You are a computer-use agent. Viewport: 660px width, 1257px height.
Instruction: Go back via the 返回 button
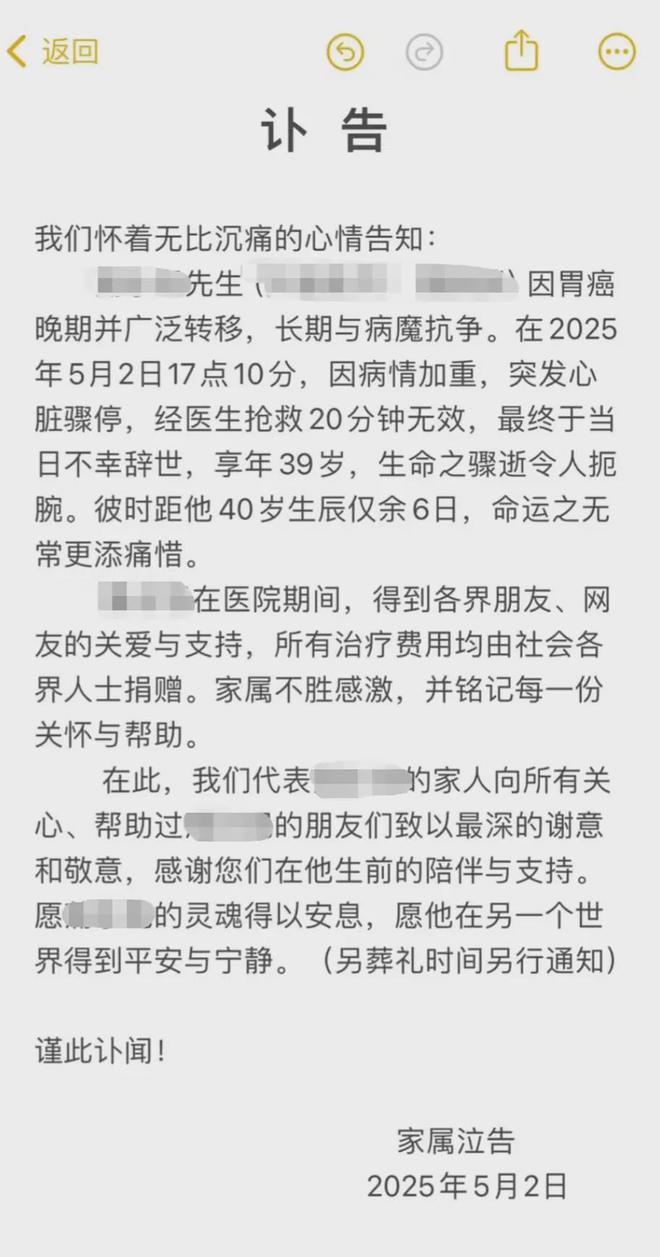click(x=53, y=51)
